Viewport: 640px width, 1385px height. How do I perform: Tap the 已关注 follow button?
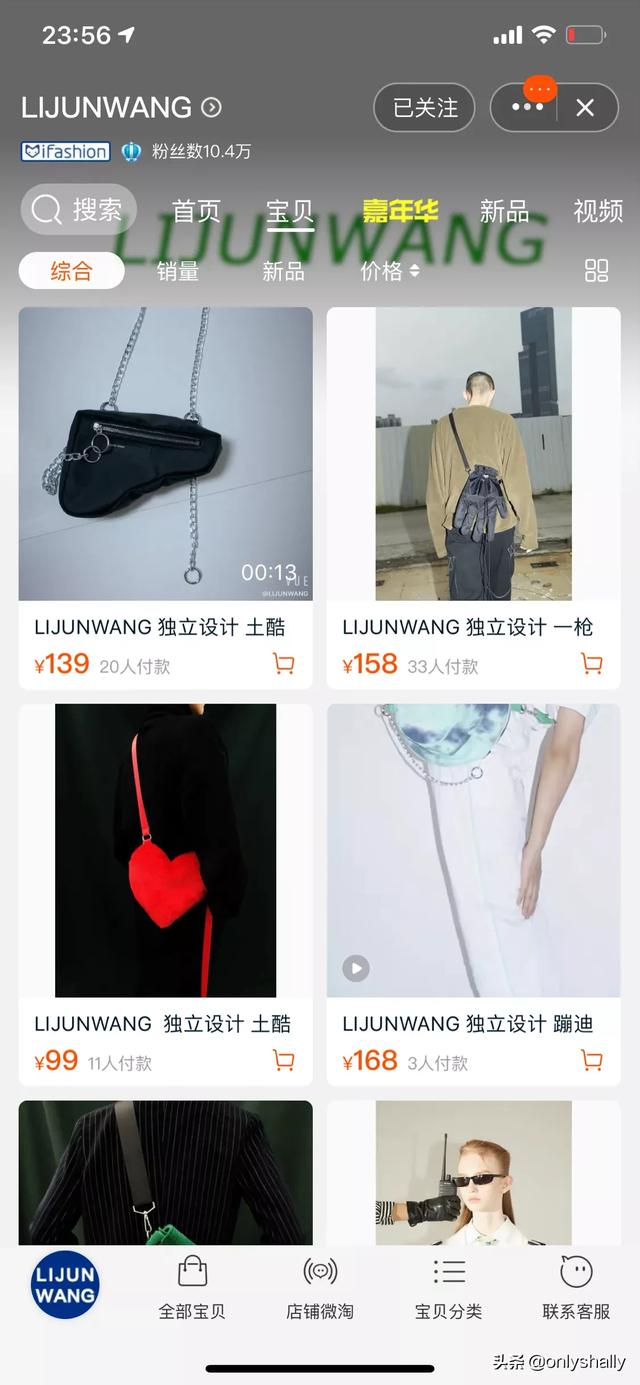(x=424, y=108)
